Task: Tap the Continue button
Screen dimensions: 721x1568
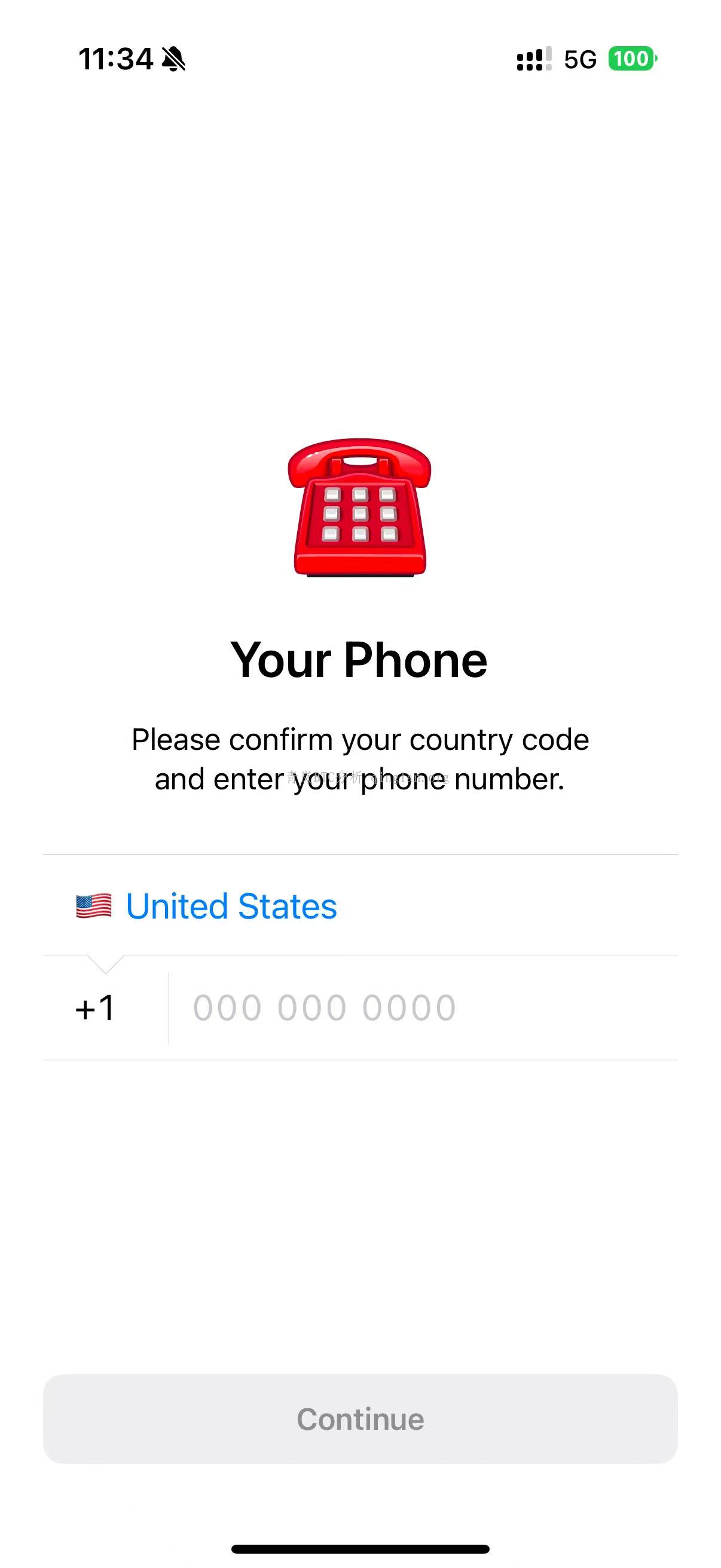Action: [360, 1420]
